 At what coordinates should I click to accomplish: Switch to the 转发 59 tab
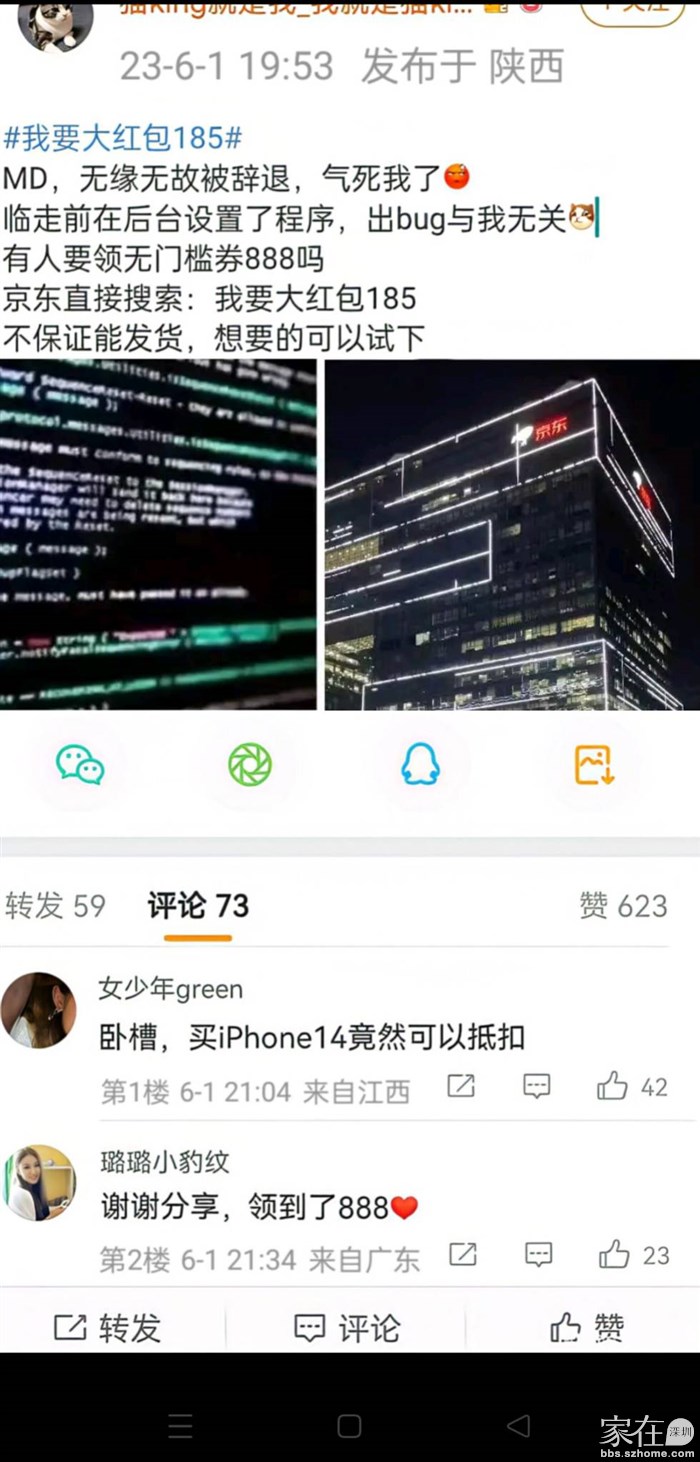pyautogui.click(x=55, y=906)
